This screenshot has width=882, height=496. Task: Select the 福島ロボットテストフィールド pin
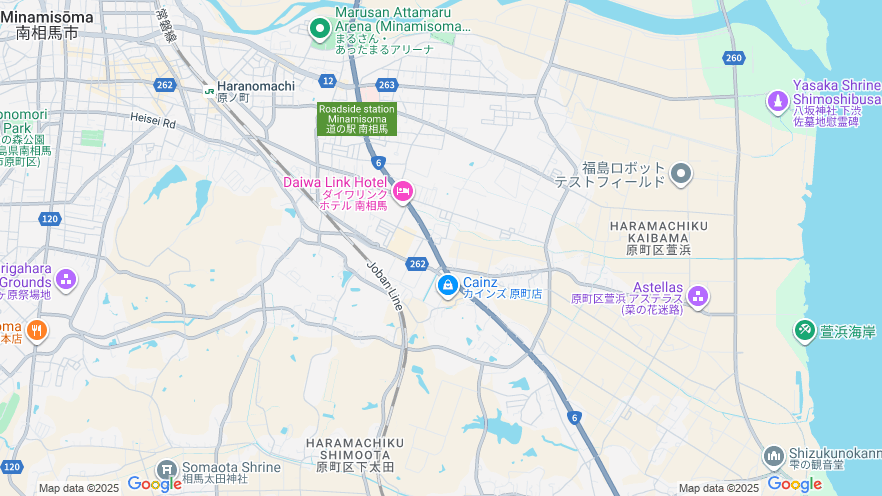(681, 175)
